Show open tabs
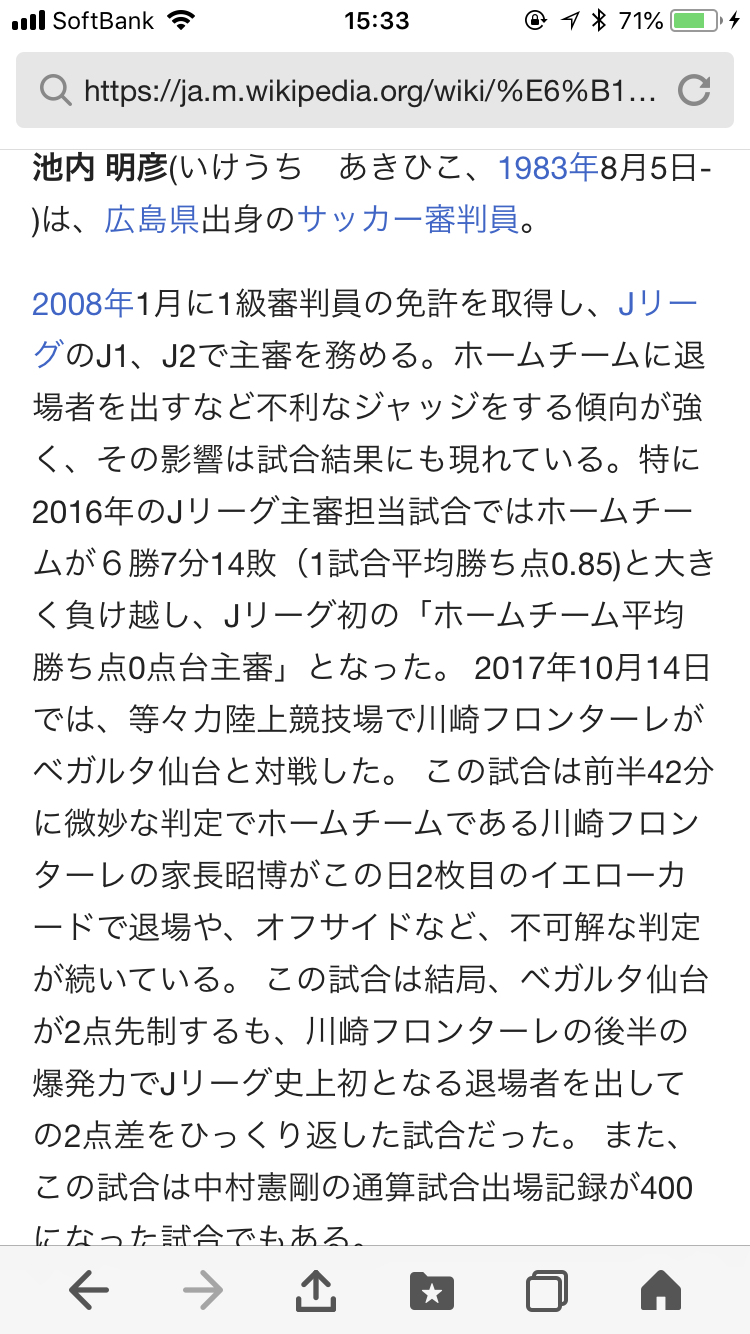Viewport: 750px width, 1334px height. 547,1290
